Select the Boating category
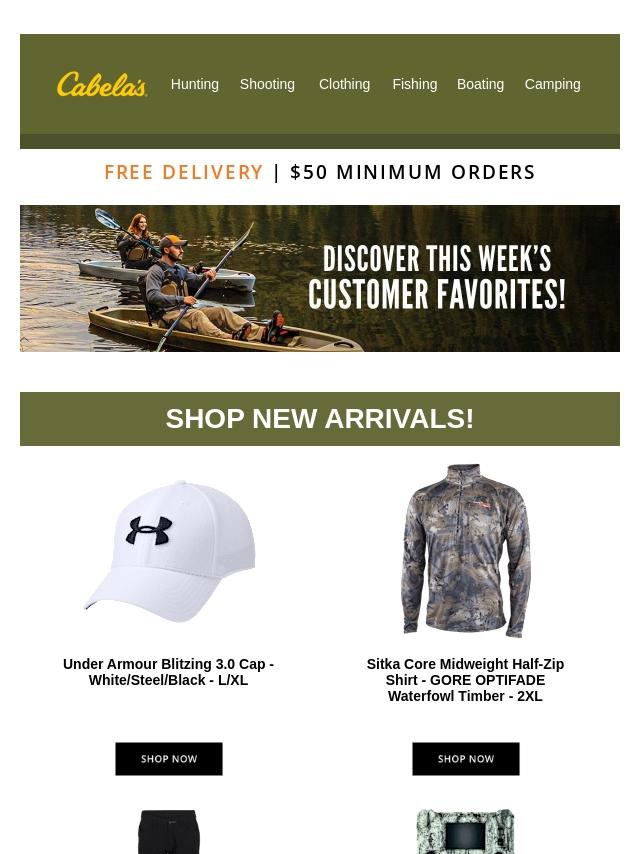 point(480,84)
